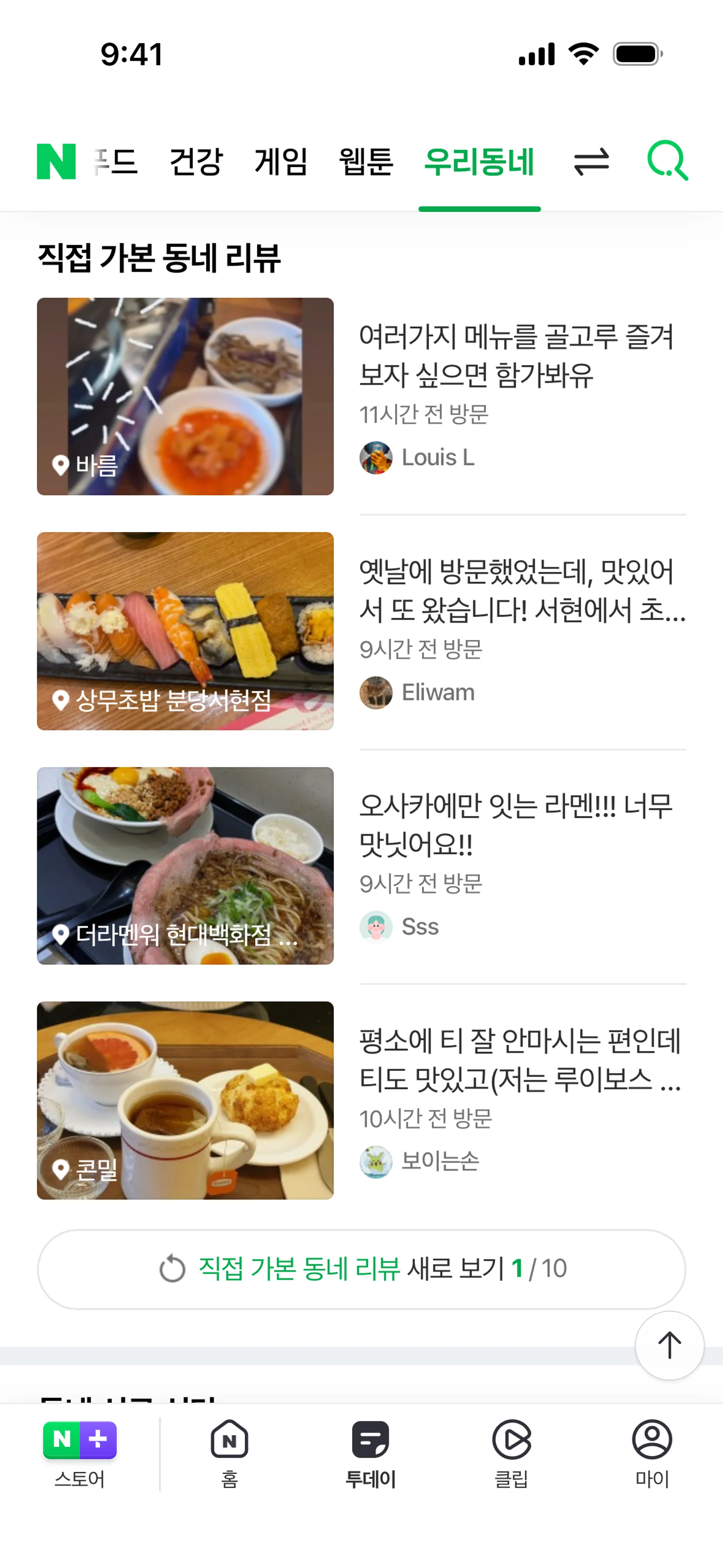This screenshot has width=723, height=1568.
Task: Select the 우리동네 tab
Action: 479,162
